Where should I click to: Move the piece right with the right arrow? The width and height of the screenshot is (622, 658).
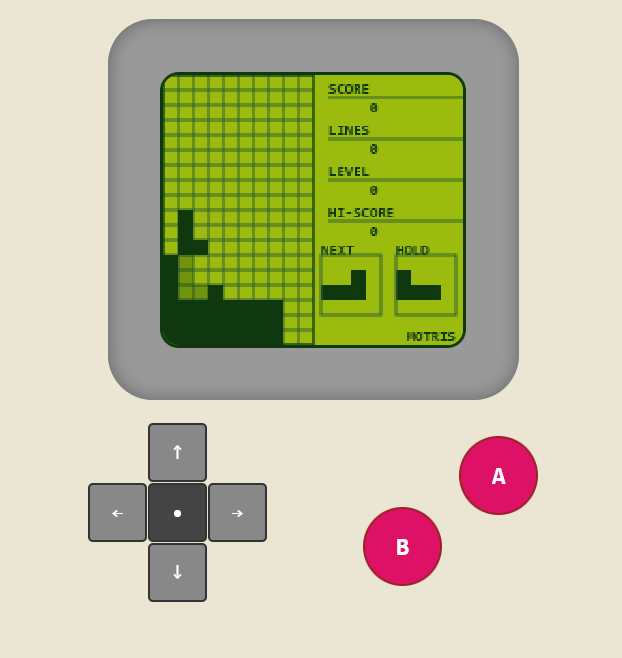point(237,512)
